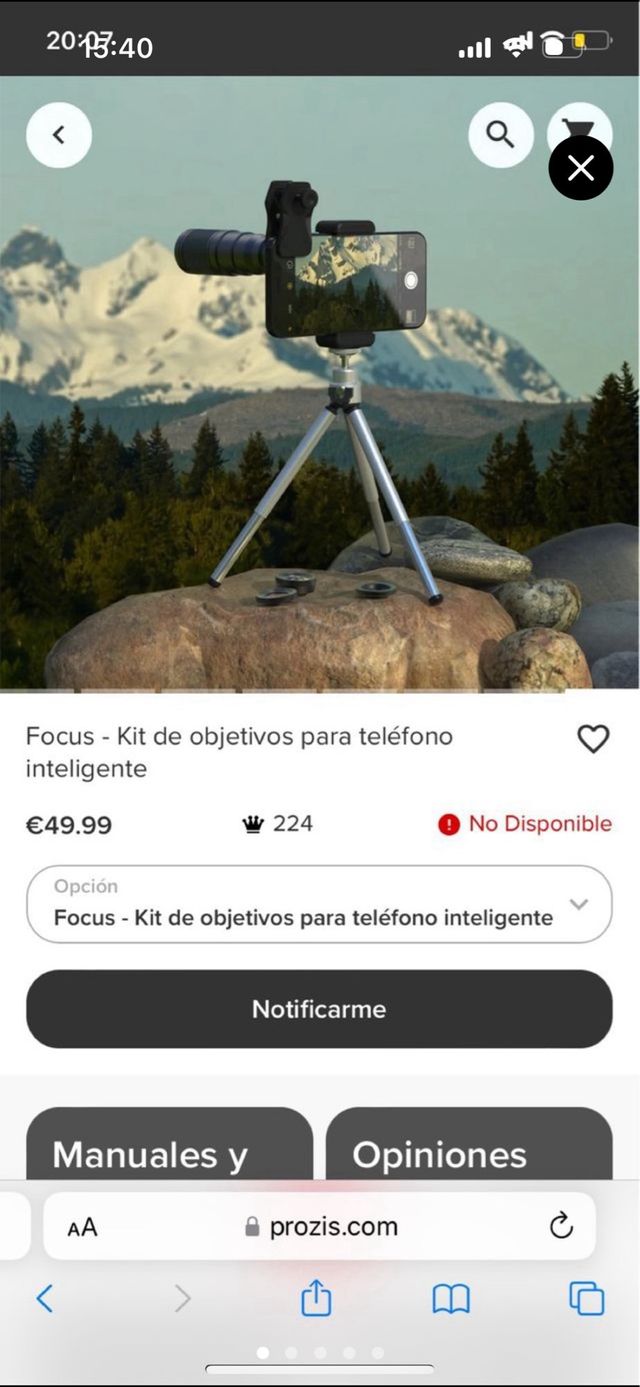Reload the page
640x1387 pixels.
pos(561,1225)
